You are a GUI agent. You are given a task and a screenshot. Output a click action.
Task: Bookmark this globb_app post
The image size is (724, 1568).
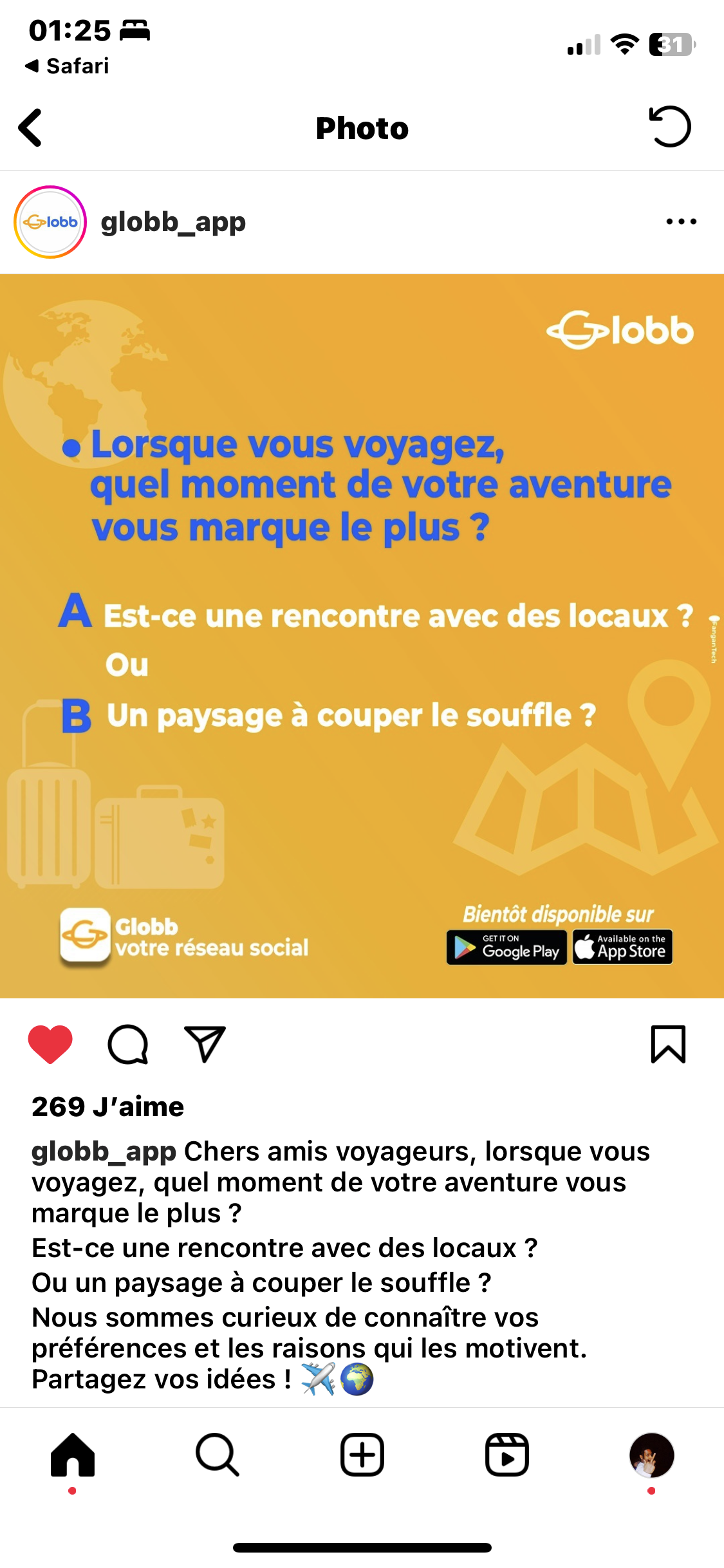669,1044
